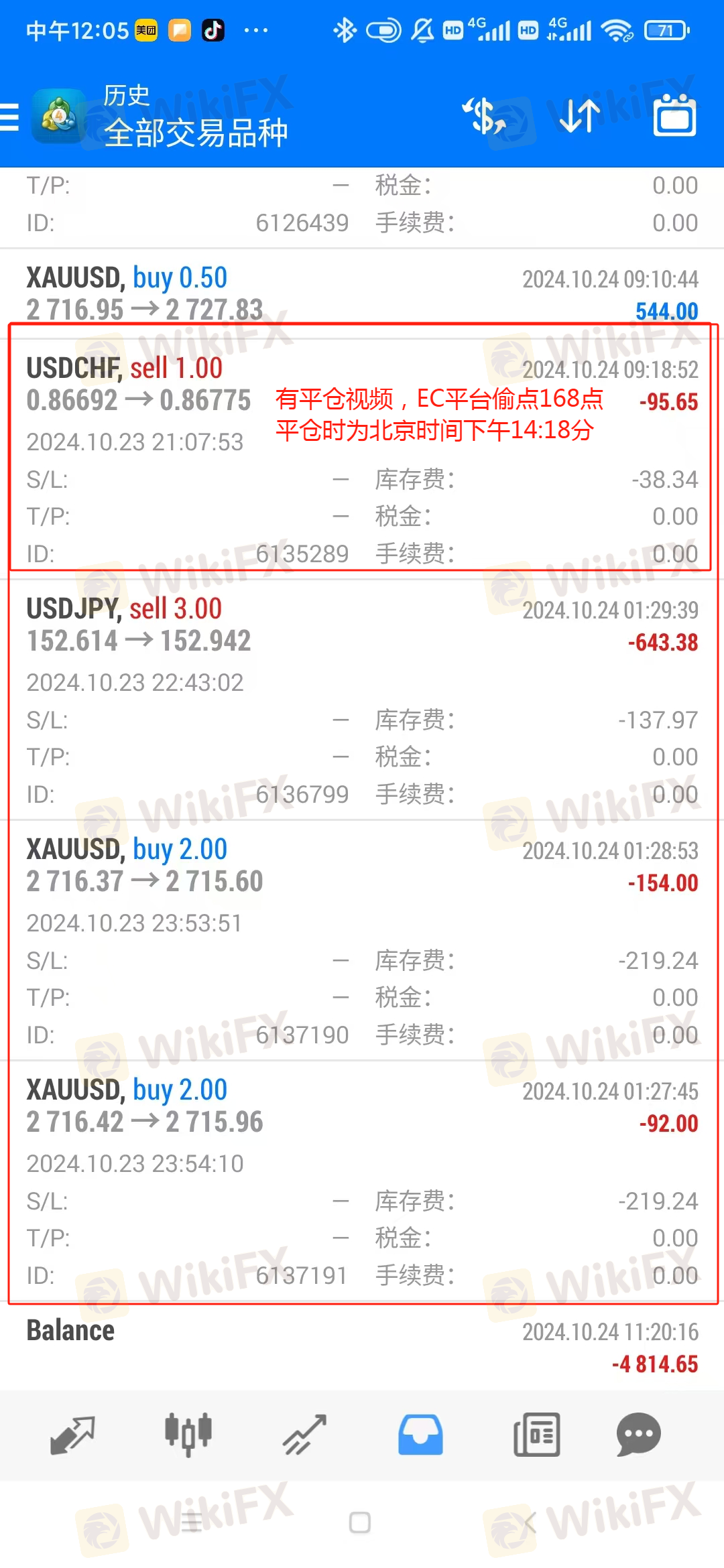Switch to the Quotes tab
This screenshot has height=1568, width=724.
coord(72,1435)
